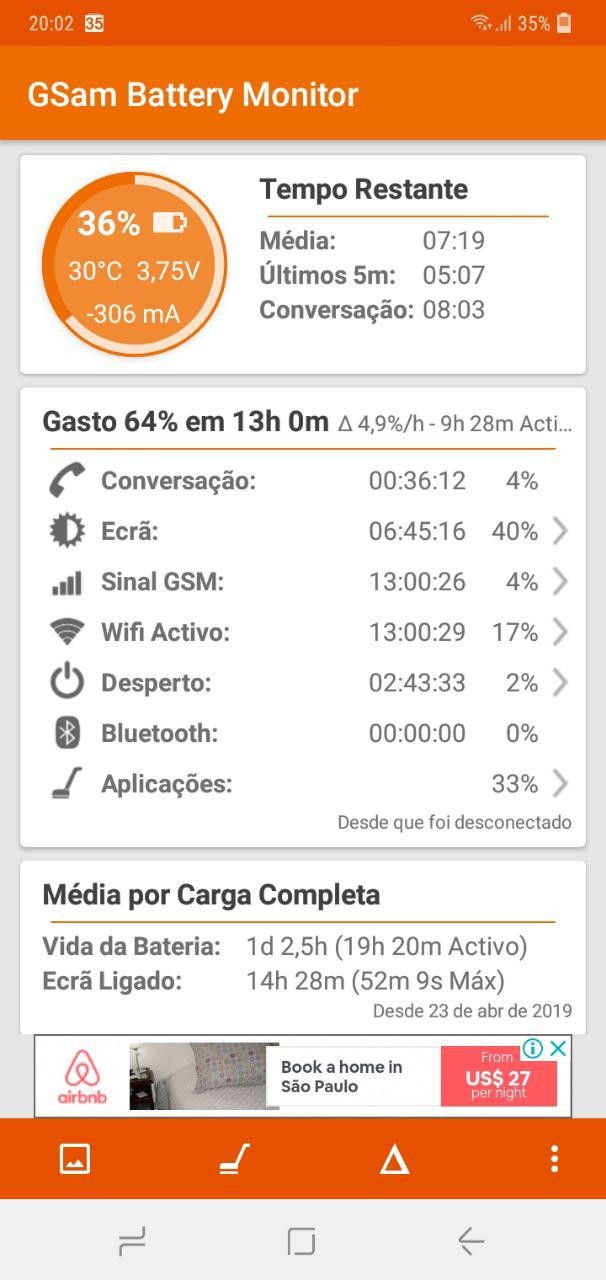Open the Wifi Activo details row
Screen dimensions: 606x1280
[308, 632]
